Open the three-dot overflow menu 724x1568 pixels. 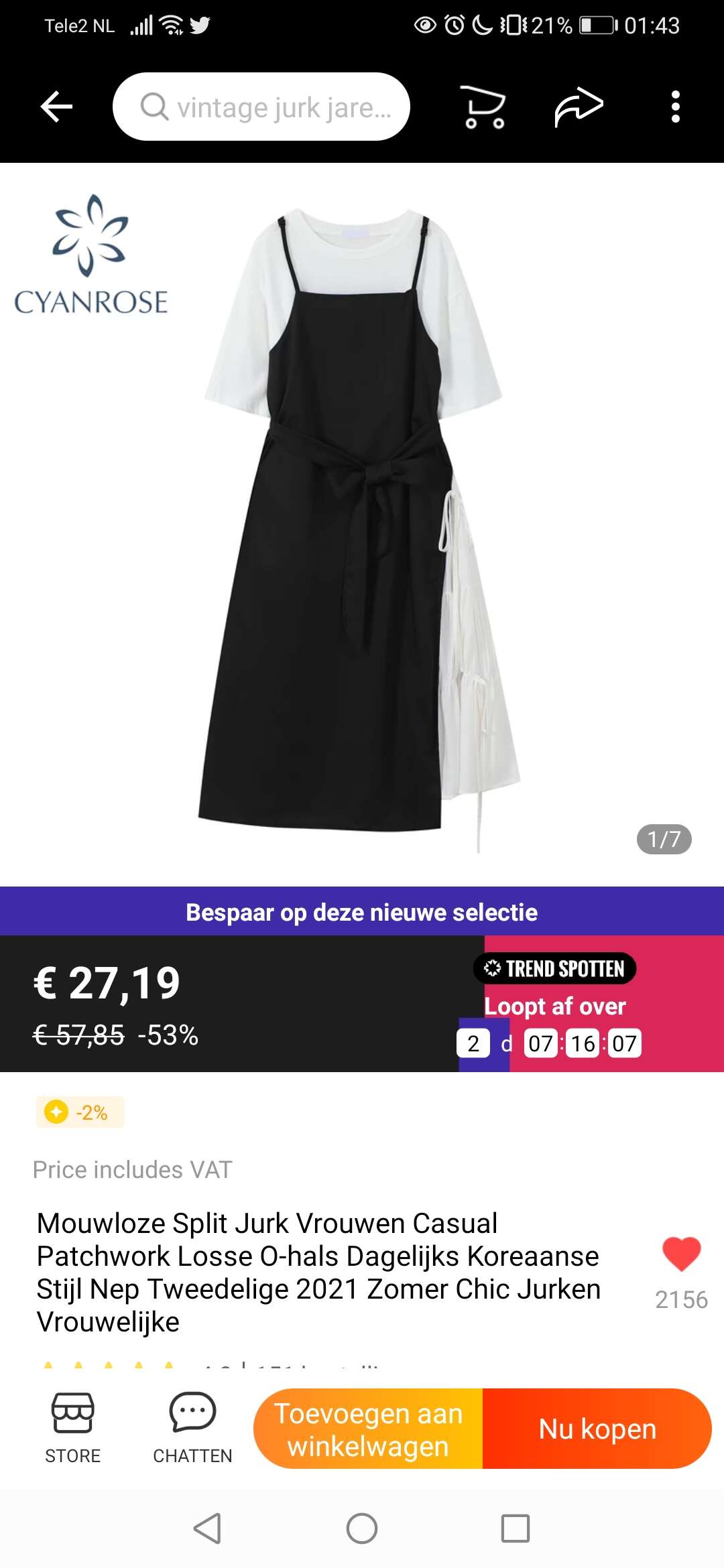click(675, 107)
